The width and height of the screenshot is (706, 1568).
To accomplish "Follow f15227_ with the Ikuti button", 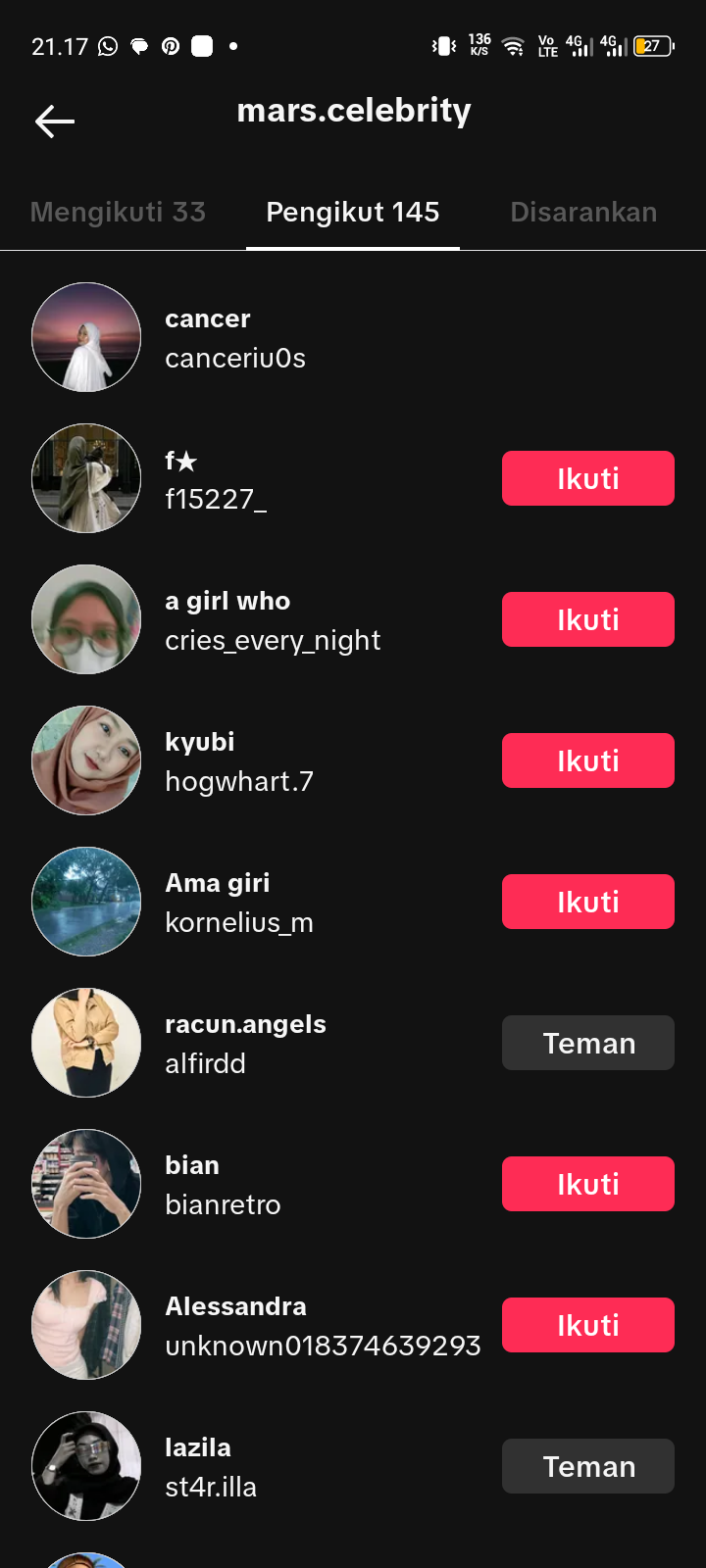I will click(x=588, y=478).
